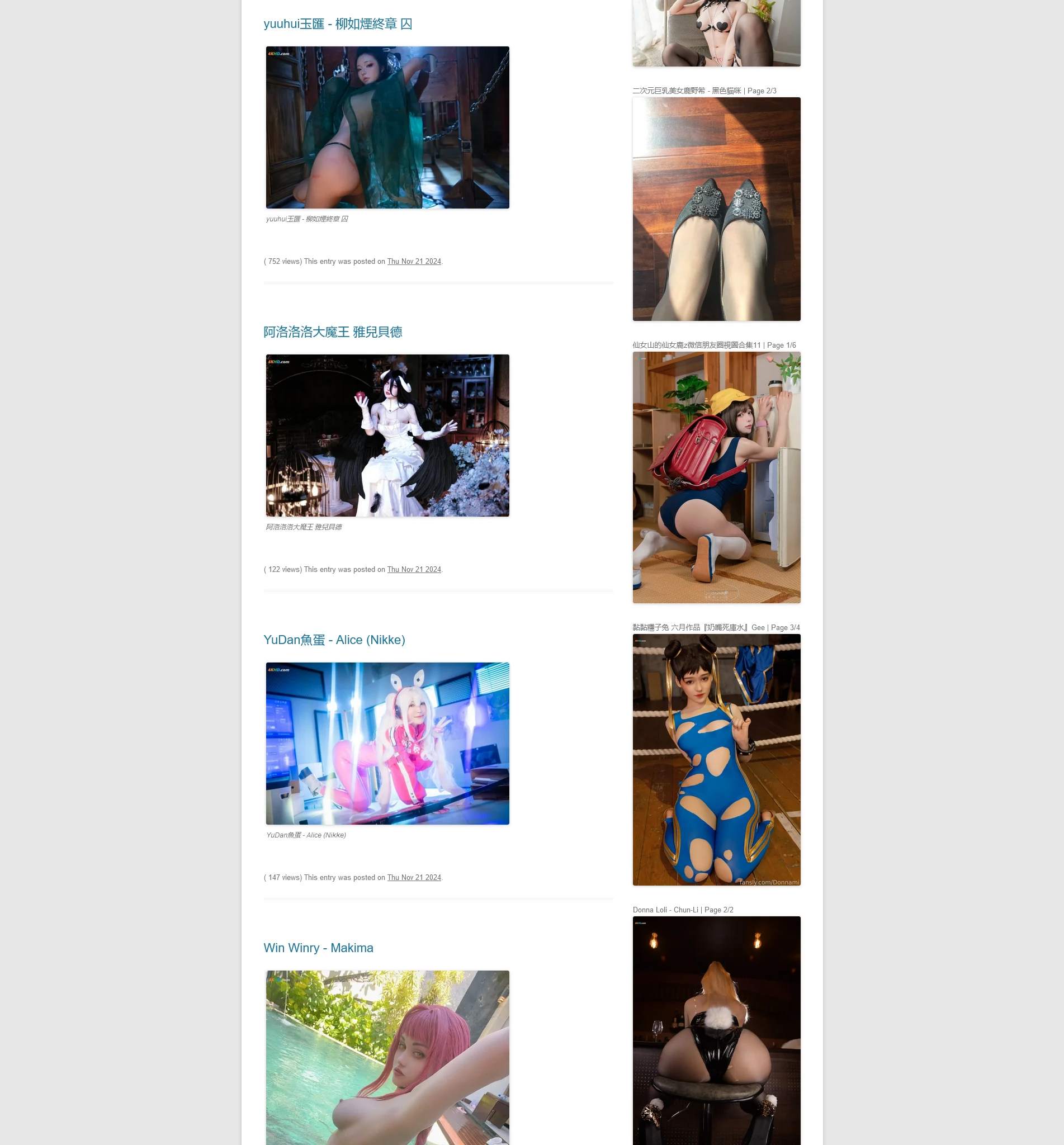Tap the 雅兒貝德 post image thumbnail
1064x1145 pixels.
click(x=387, y=436)
